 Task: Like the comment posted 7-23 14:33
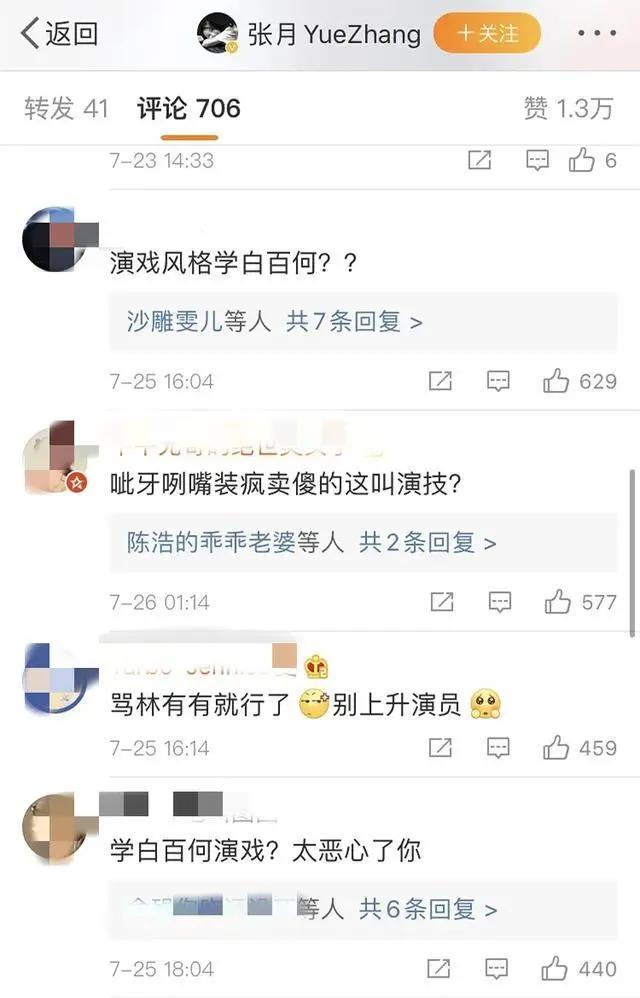(582, 160)
